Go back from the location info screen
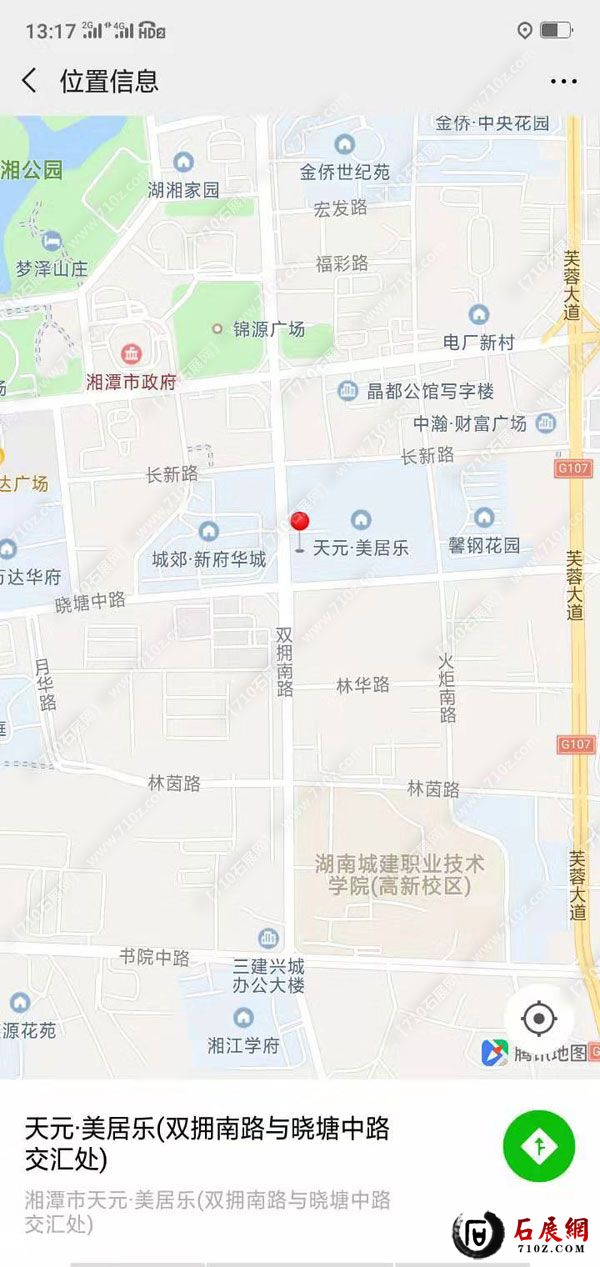The image size is (600, 1267). click(x=29, y=81)
